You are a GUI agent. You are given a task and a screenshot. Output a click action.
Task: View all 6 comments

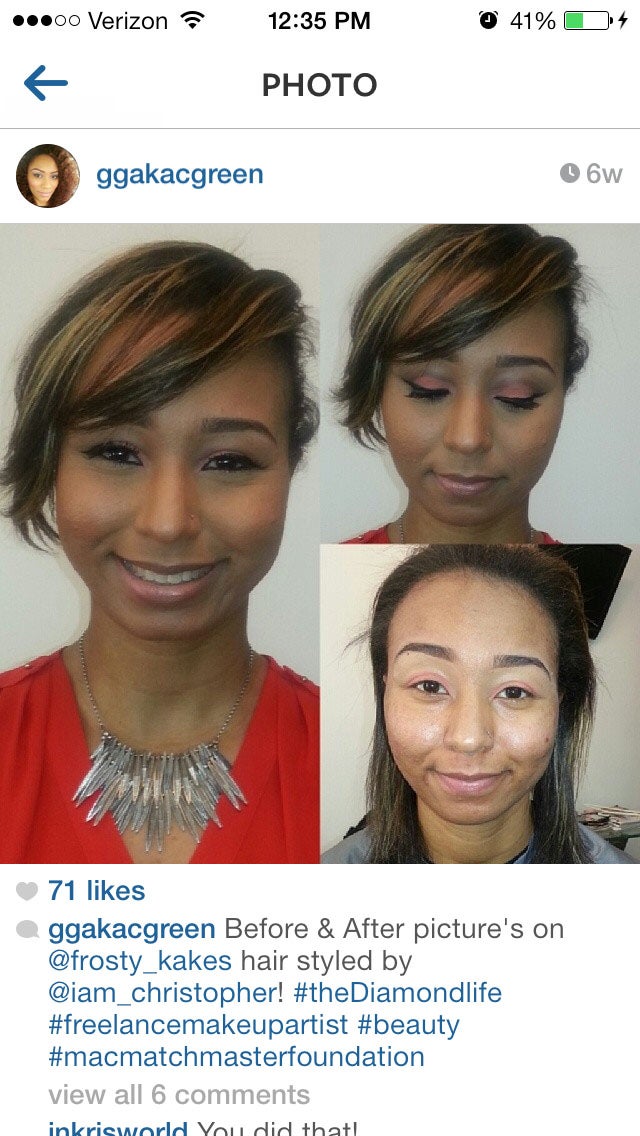(x=179, y=1095)
